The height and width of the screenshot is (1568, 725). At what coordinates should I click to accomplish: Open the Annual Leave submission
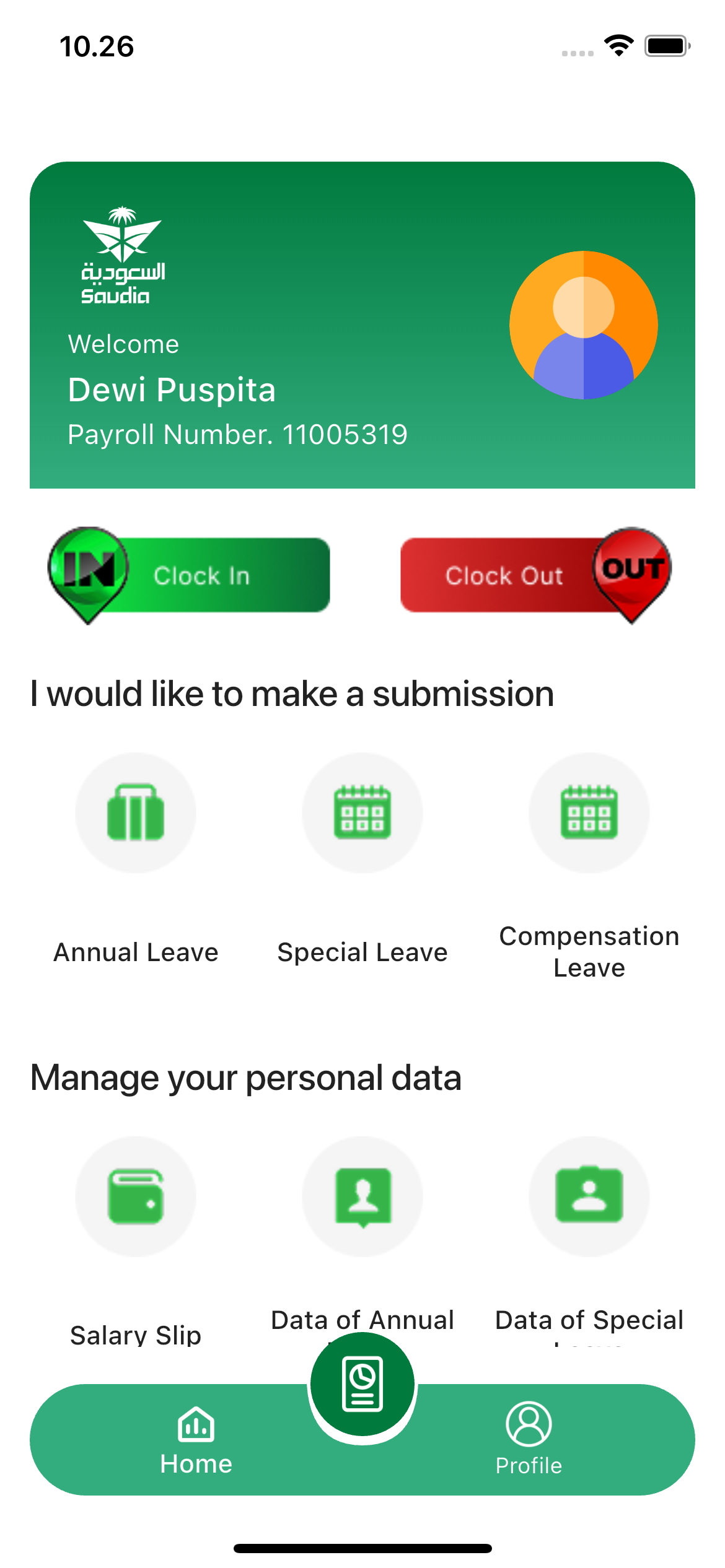click(136, 813)
